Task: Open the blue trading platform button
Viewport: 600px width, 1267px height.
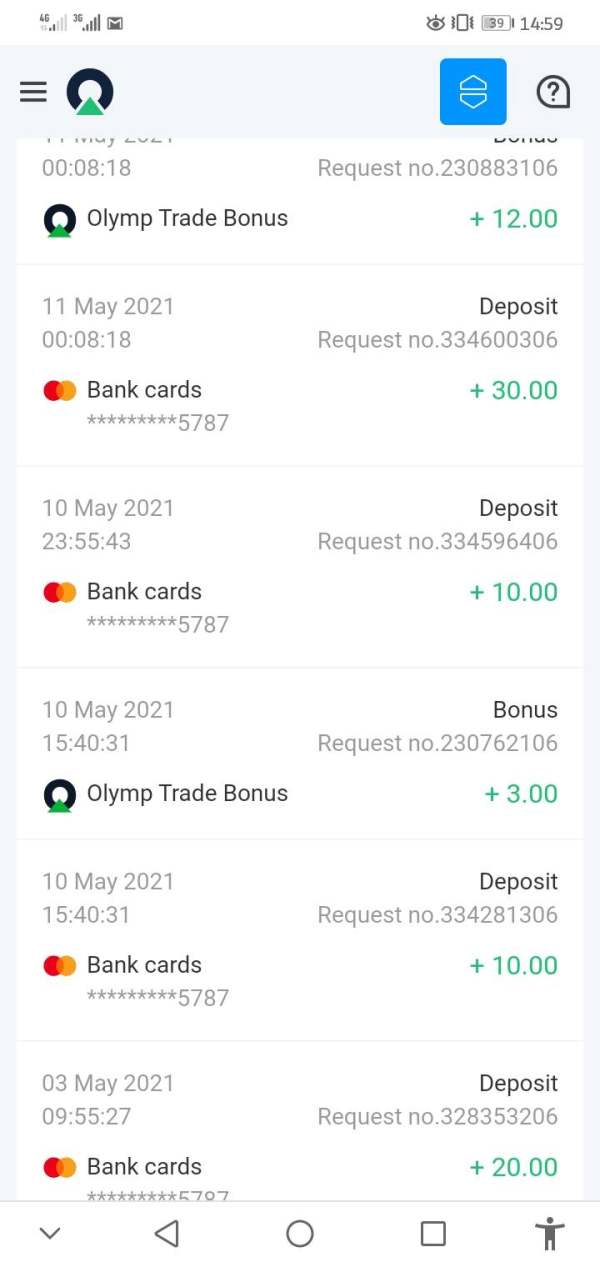Action: click(x=473, y=92)
